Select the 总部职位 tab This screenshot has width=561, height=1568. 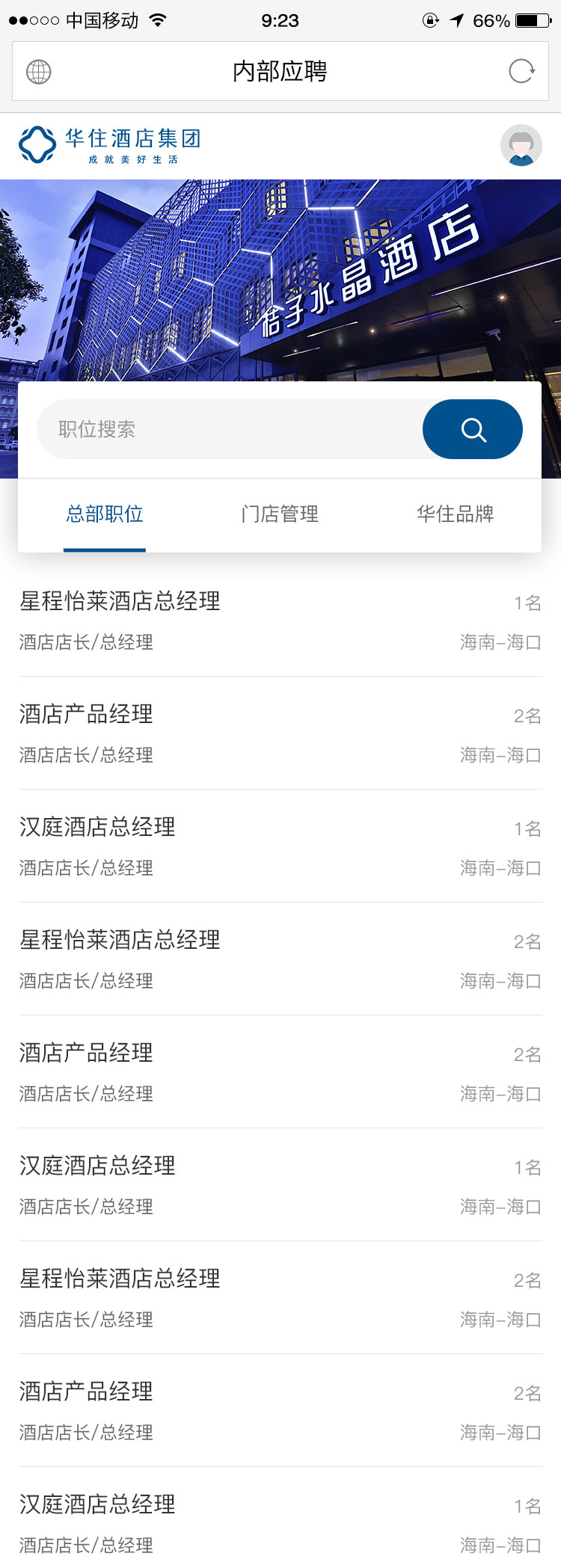105,514
